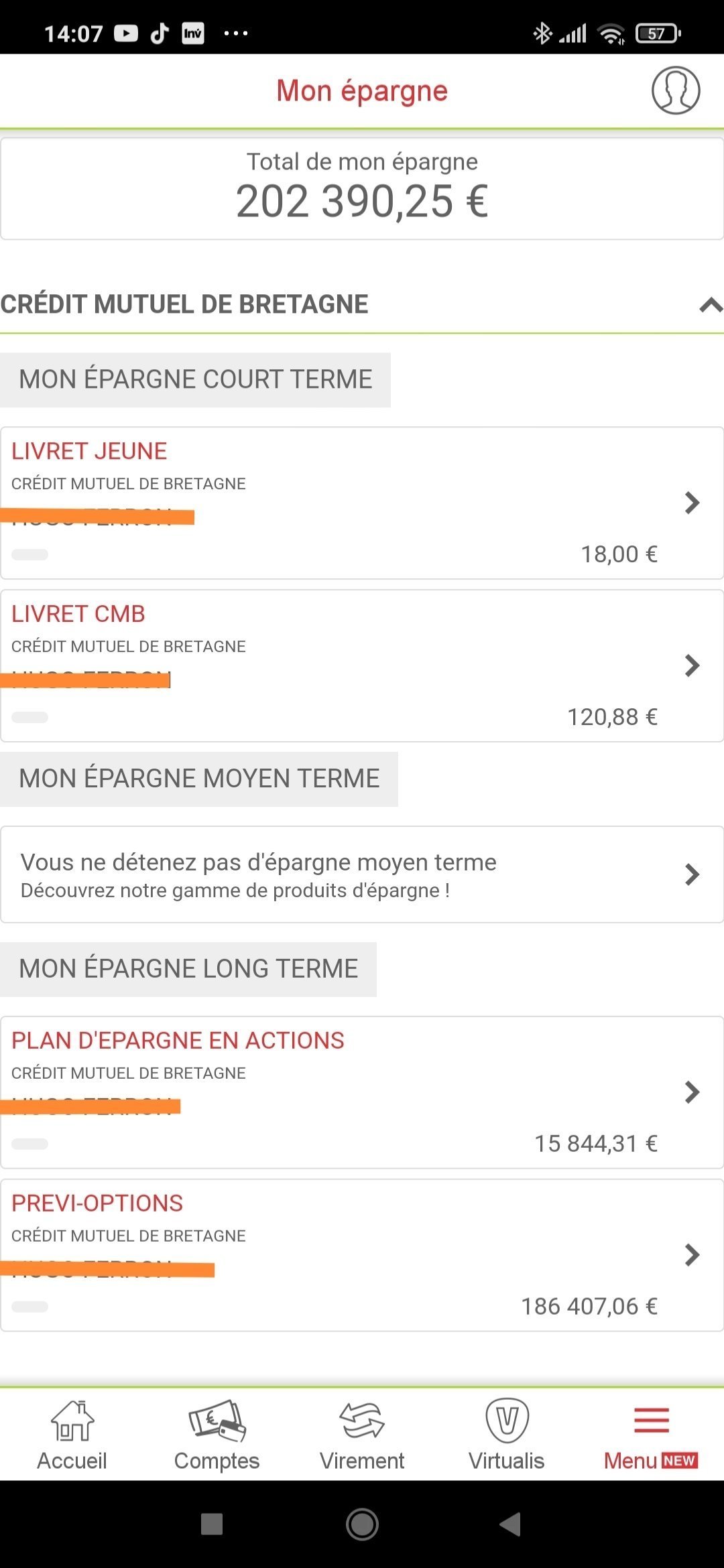Open the Menu tab

[x=651, y=1435]
